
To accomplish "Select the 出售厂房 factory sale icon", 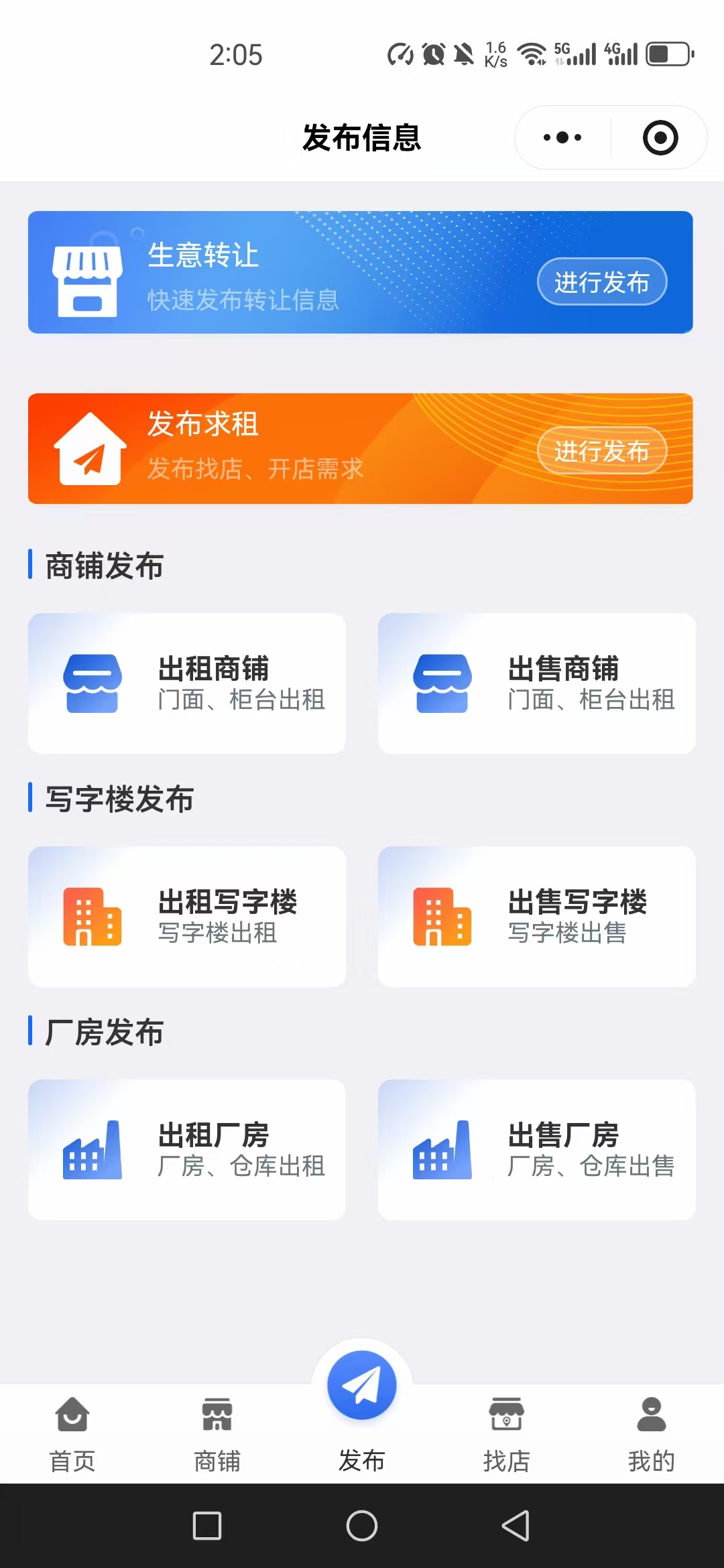I will [442, 1149].
